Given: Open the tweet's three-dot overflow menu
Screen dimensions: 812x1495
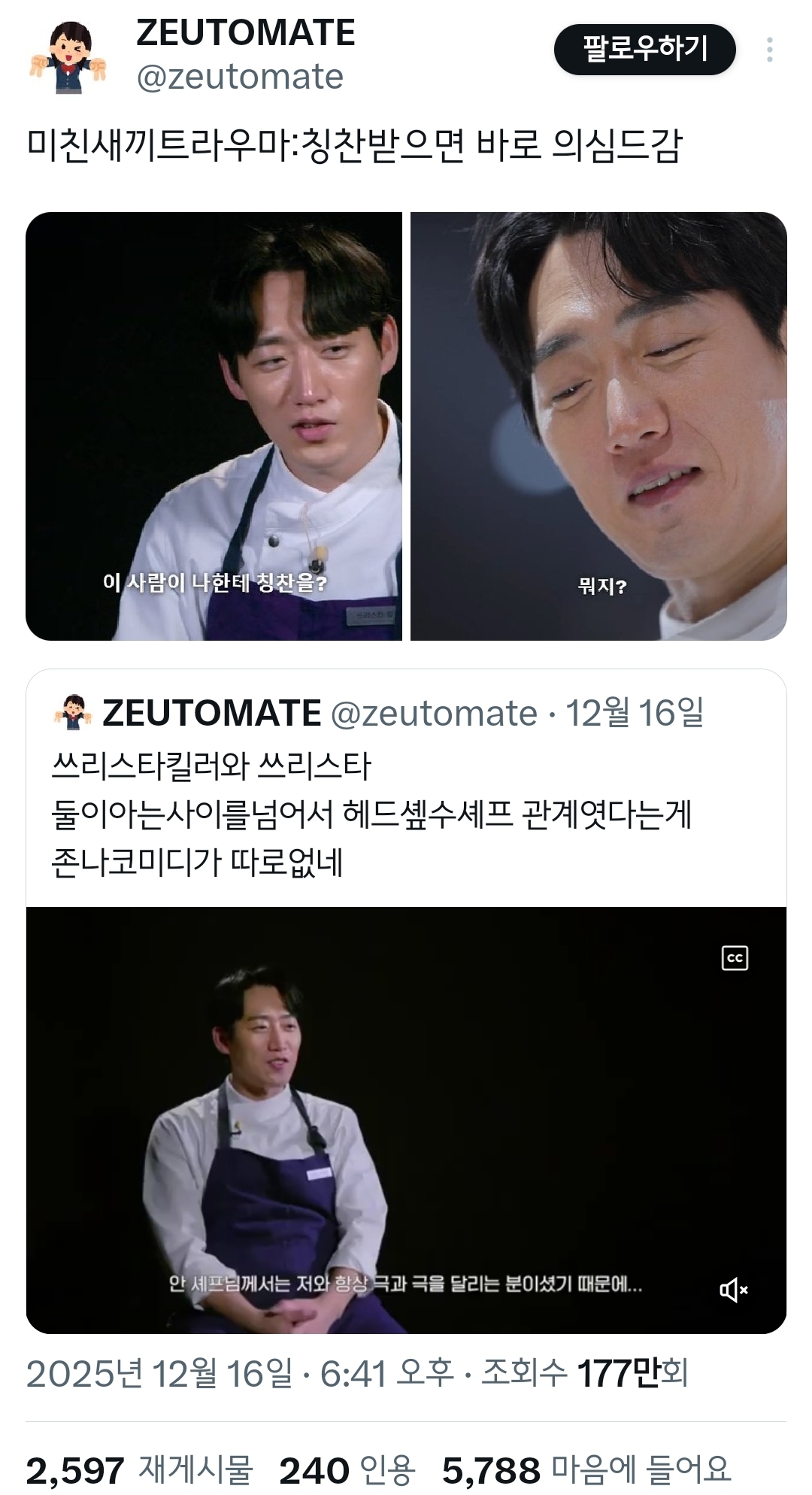Looking at the screenshot, I should point(769,50).
